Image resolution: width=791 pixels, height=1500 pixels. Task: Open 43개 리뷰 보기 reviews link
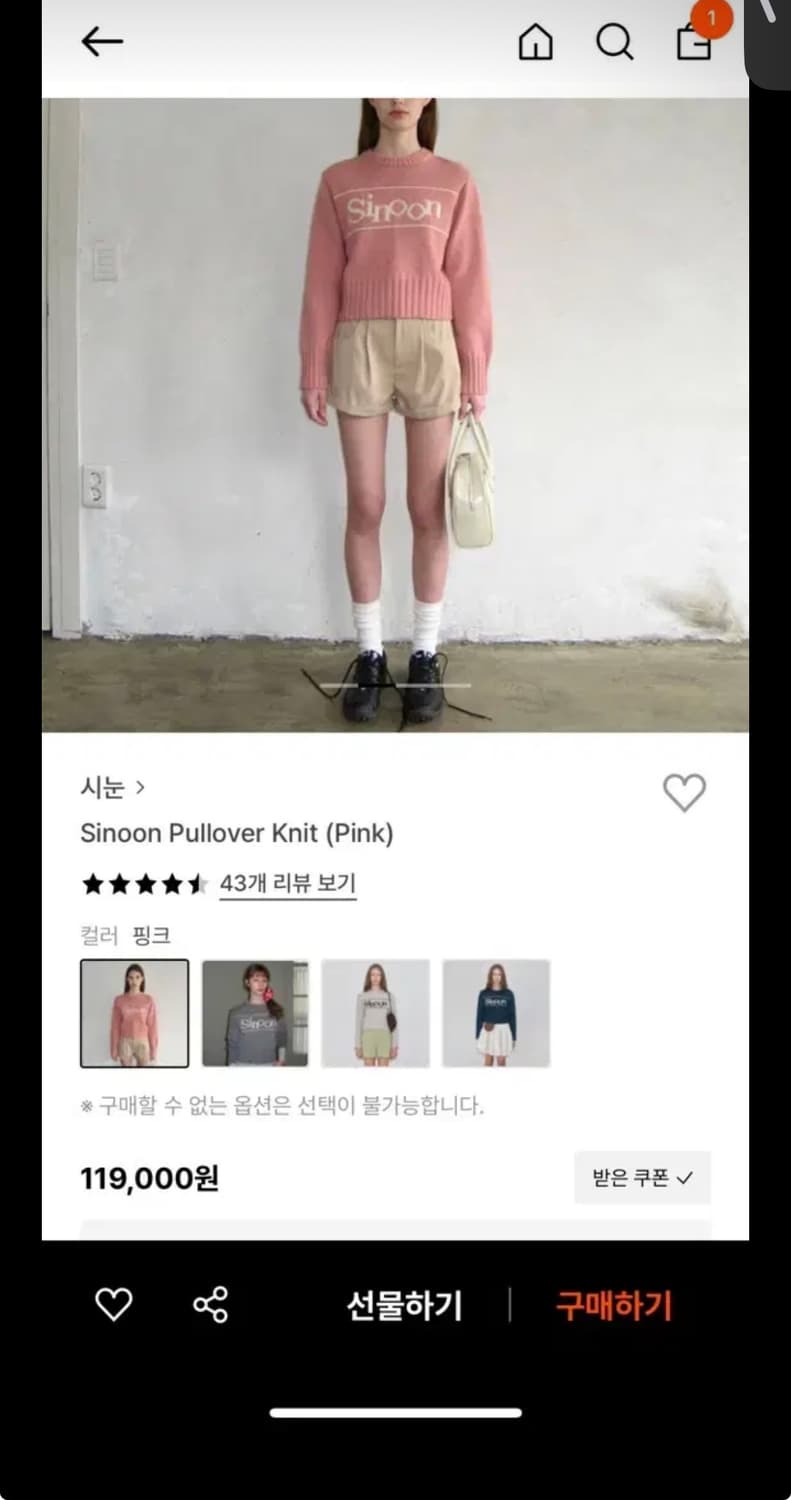click(x=288, y=882)
